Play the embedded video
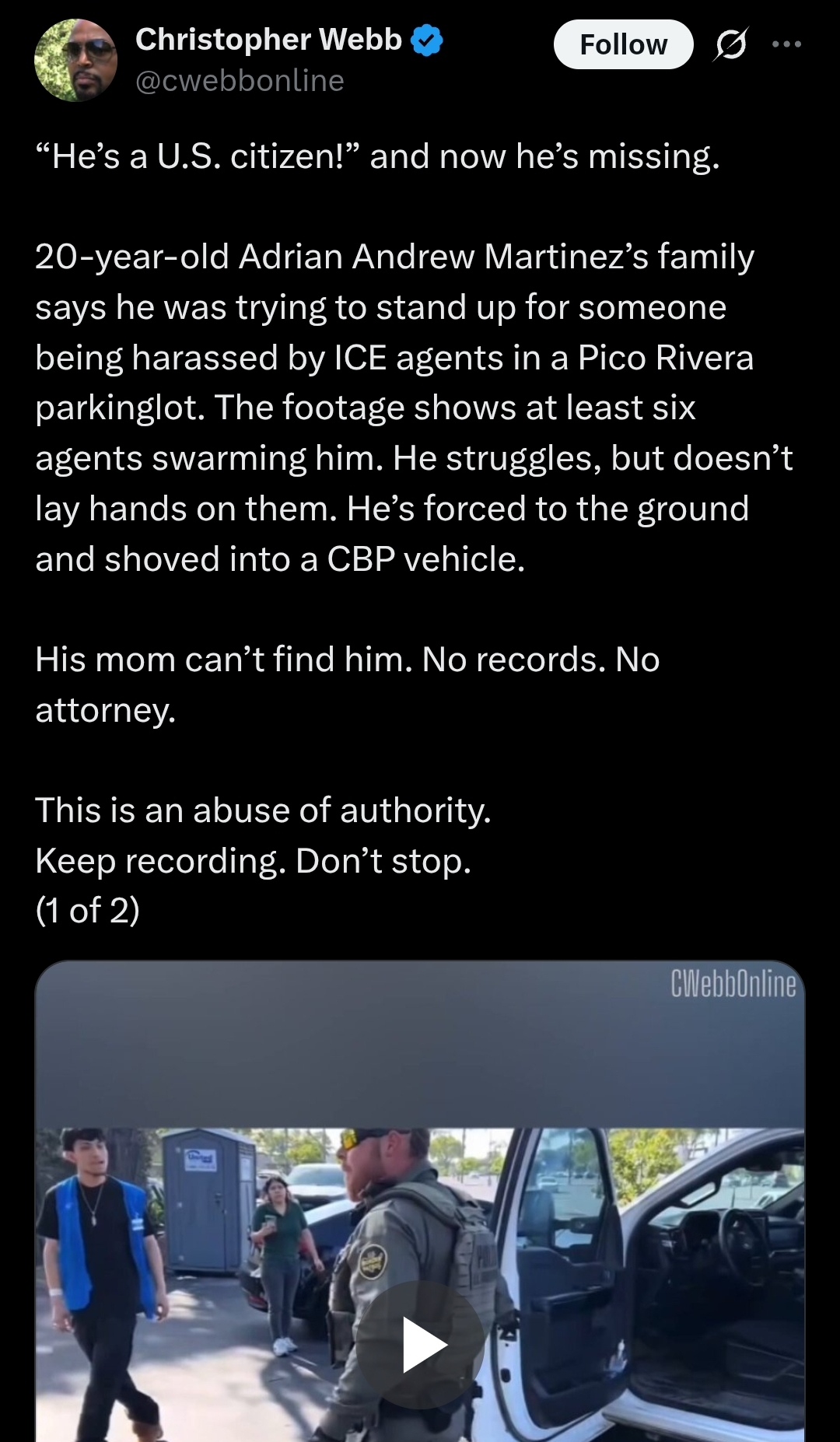The width and height of the screenshot is (840, 1442). (420, 1345)
